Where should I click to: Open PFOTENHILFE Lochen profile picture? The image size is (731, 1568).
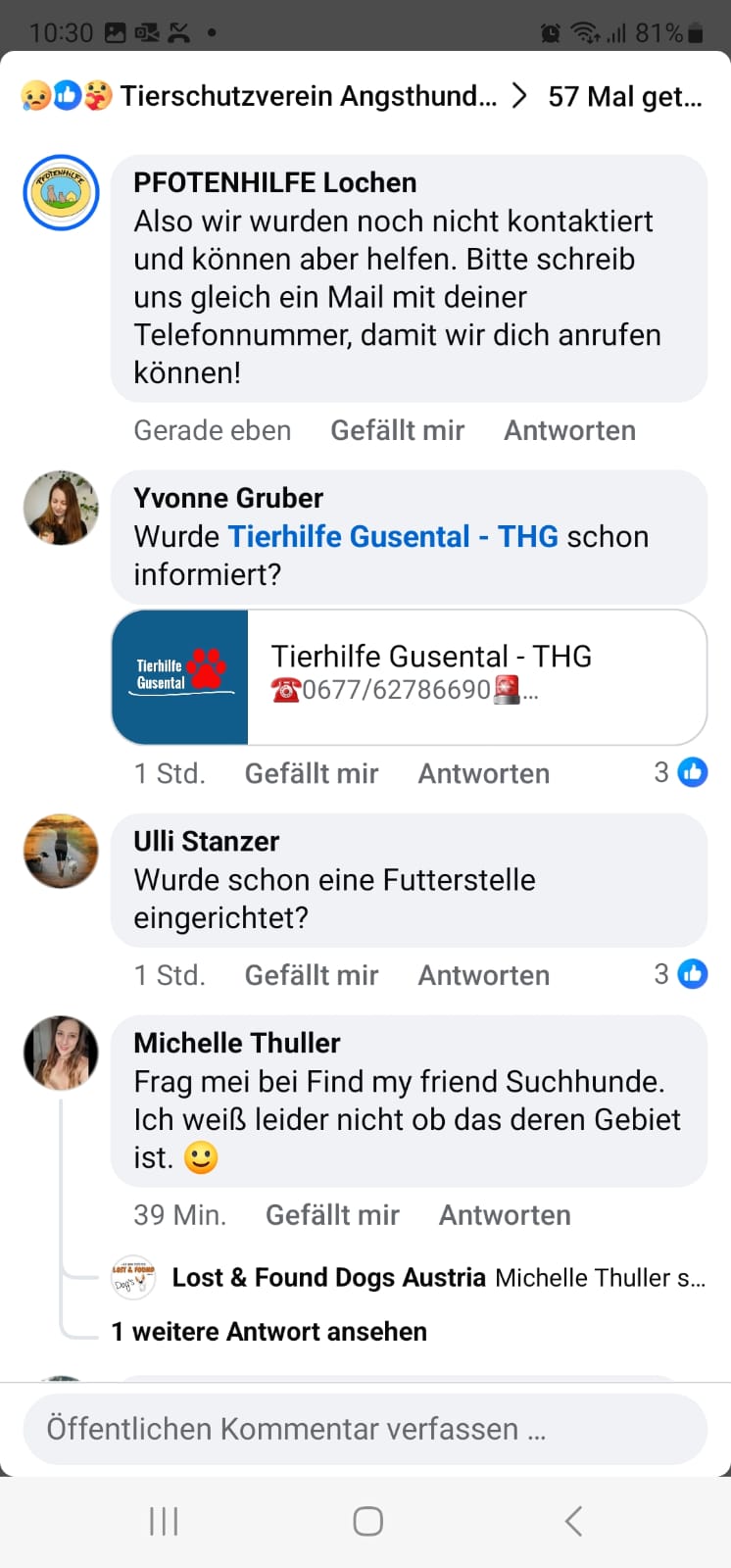pos(61,193)
